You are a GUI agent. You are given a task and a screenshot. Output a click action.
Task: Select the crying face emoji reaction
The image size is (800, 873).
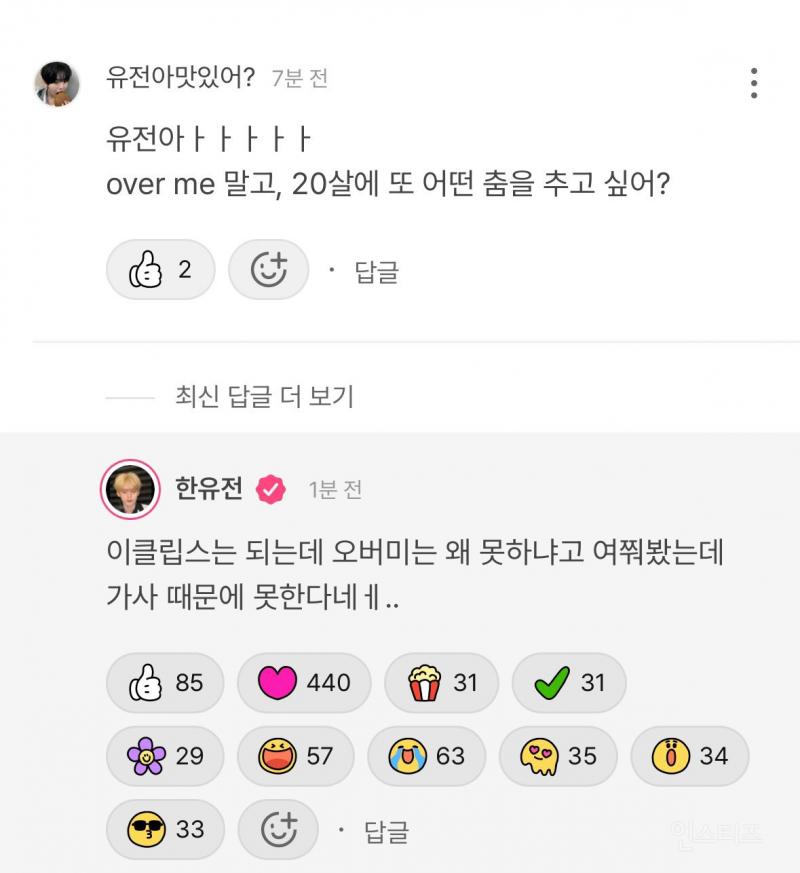pos(427,757)
